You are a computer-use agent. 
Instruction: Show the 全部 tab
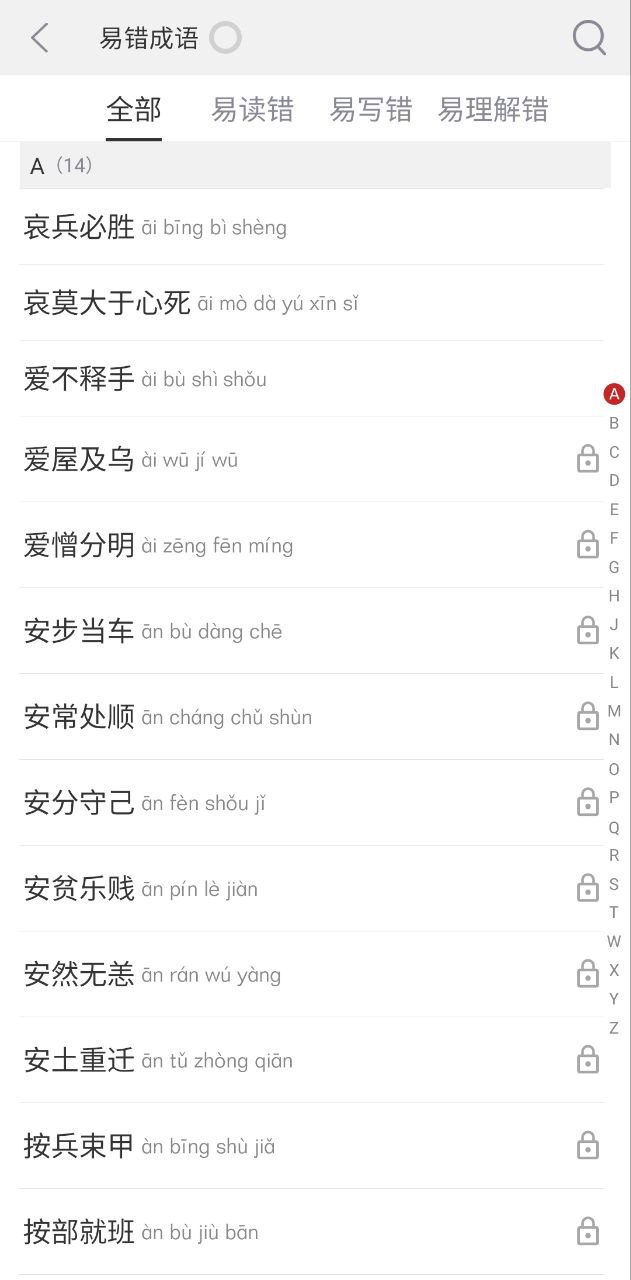coord(134,109)
